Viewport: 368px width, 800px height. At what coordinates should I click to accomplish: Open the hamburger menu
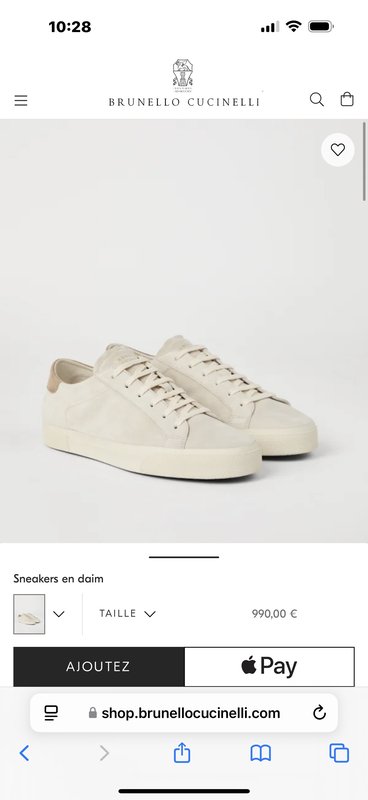(21, 101)
